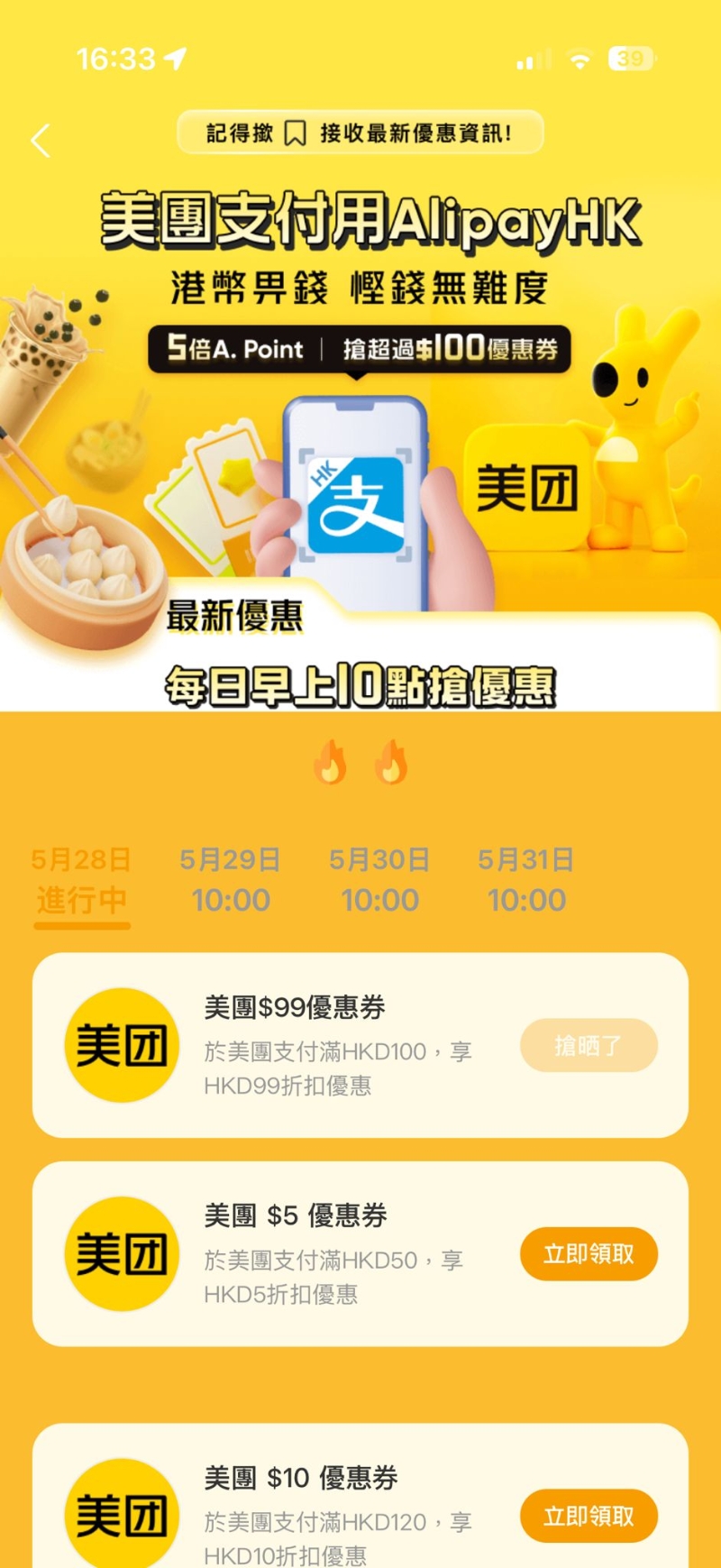Switch to the 5月31日 10:00 tab
721x1568 pixels.
click(527, 879)
